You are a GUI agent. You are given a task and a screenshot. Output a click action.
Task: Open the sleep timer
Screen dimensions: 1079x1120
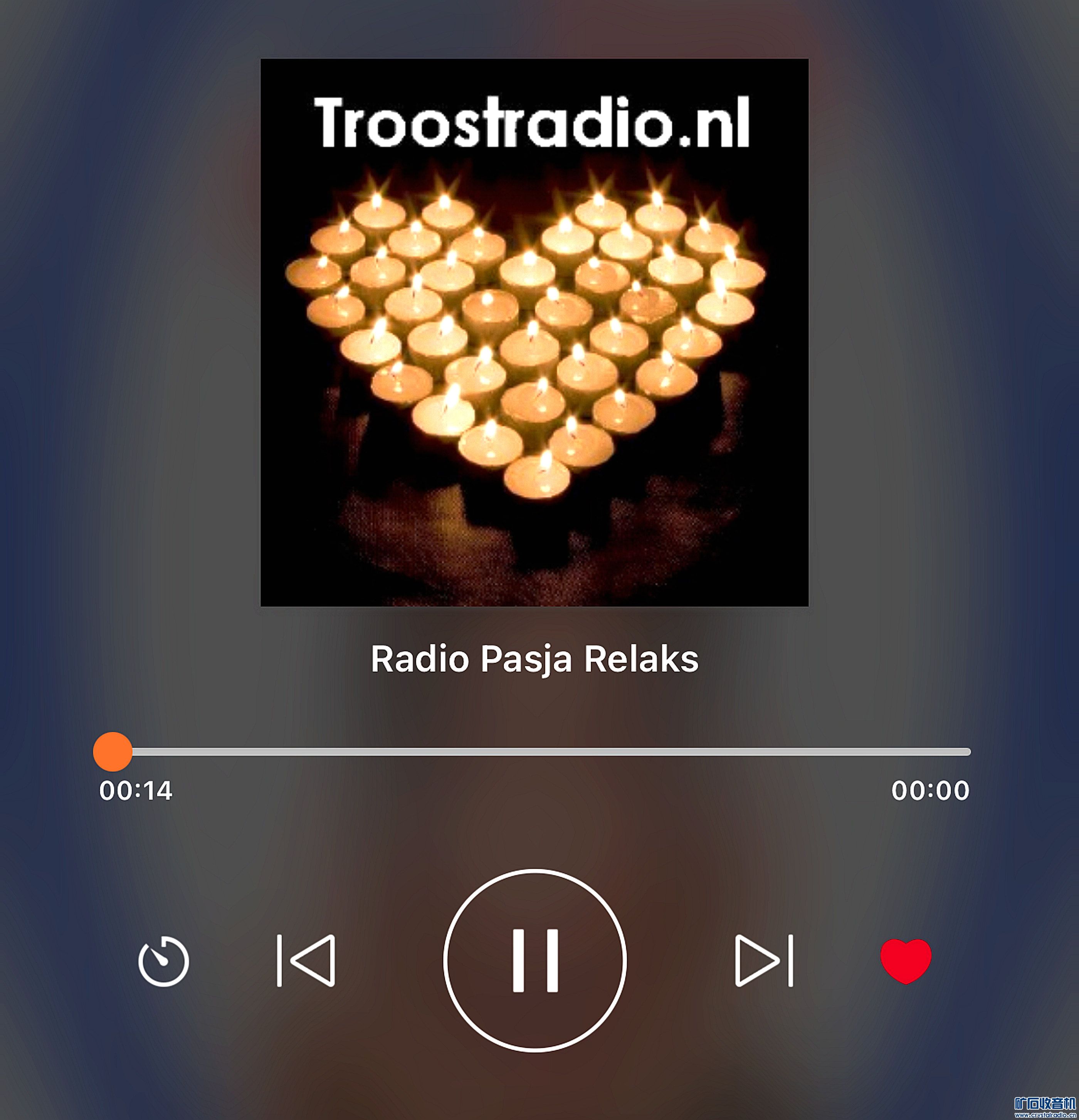[x=163, y=961]
